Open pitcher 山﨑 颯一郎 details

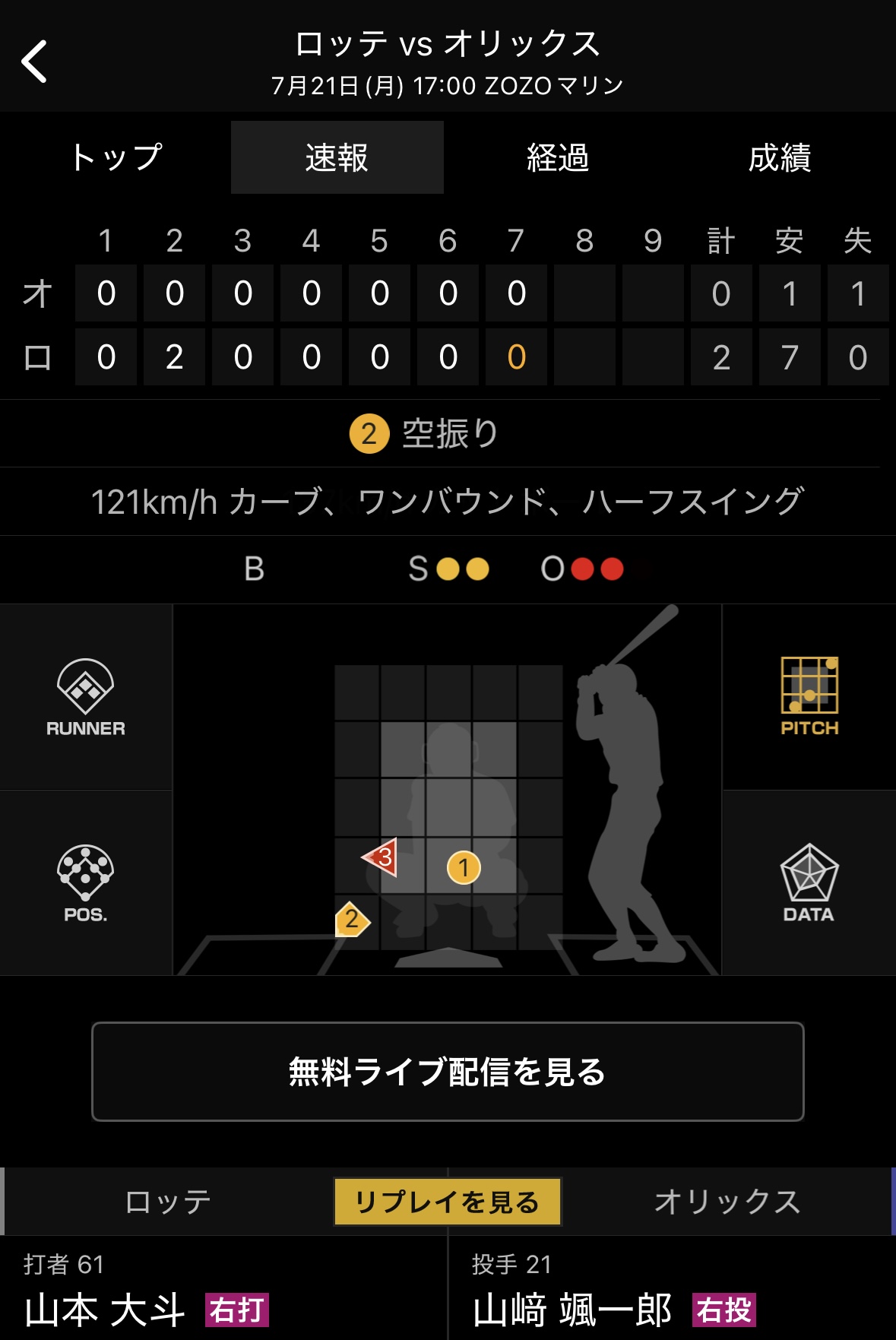point(572,1309)
